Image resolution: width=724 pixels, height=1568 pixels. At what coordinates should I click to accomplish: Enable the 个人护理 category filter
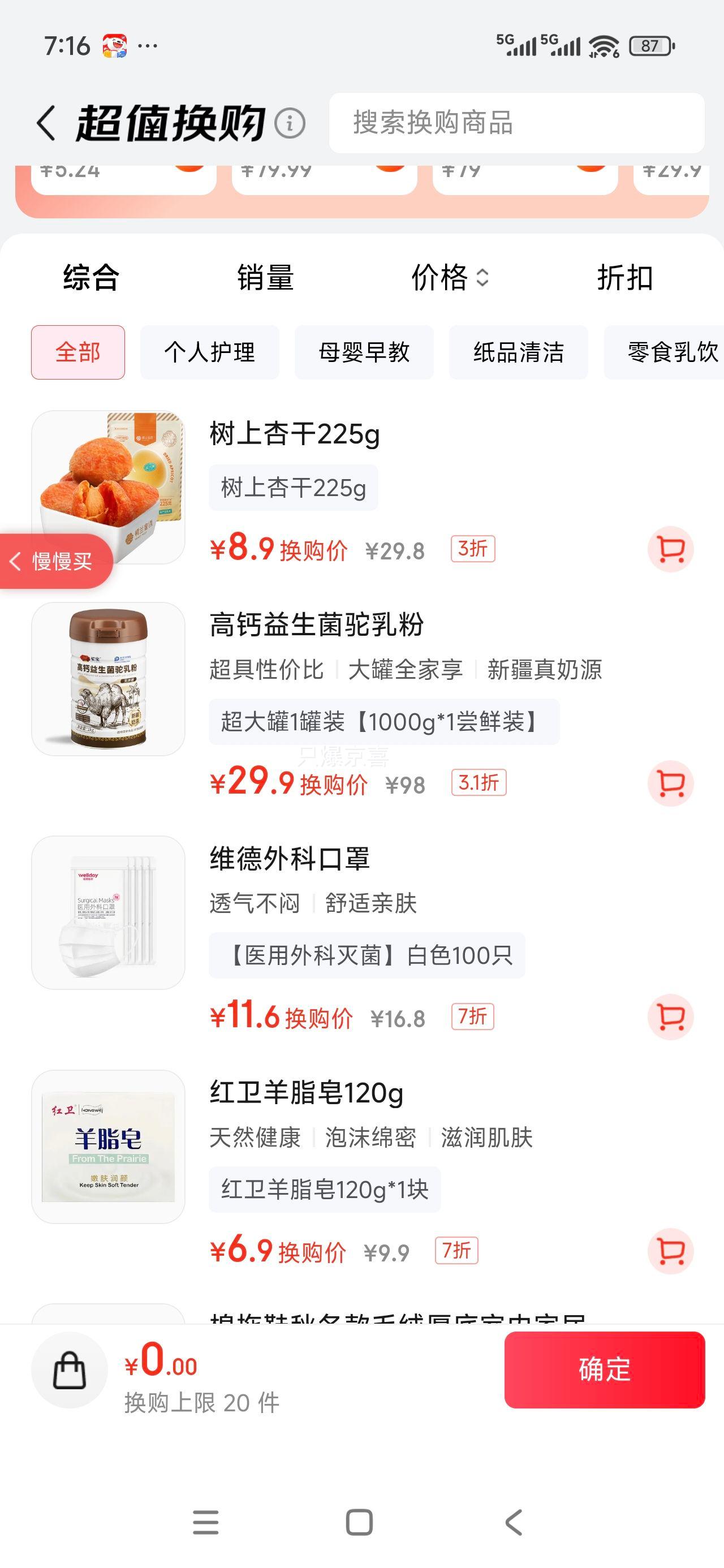pos(209,352)
